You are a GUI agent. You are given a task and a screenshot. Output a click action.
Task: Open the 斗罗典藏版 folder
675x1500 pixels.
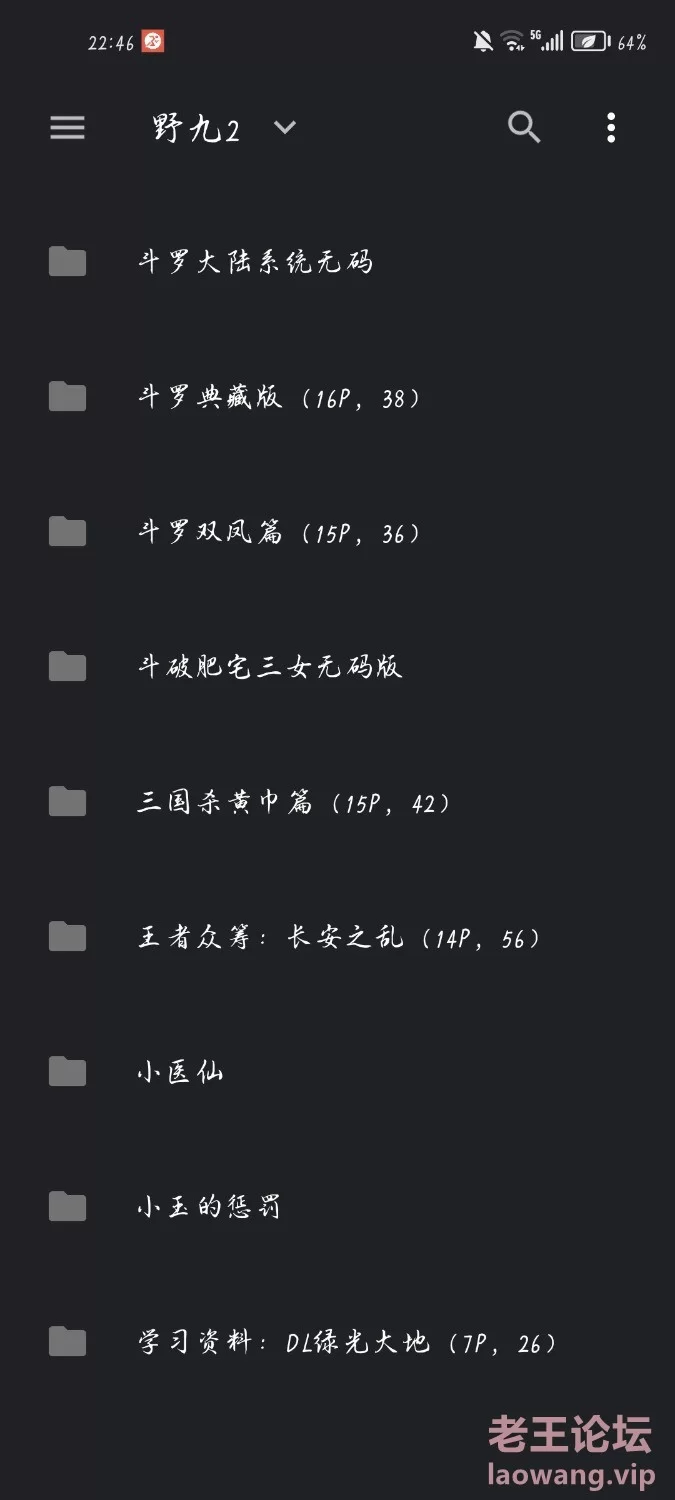pos(337,398)
